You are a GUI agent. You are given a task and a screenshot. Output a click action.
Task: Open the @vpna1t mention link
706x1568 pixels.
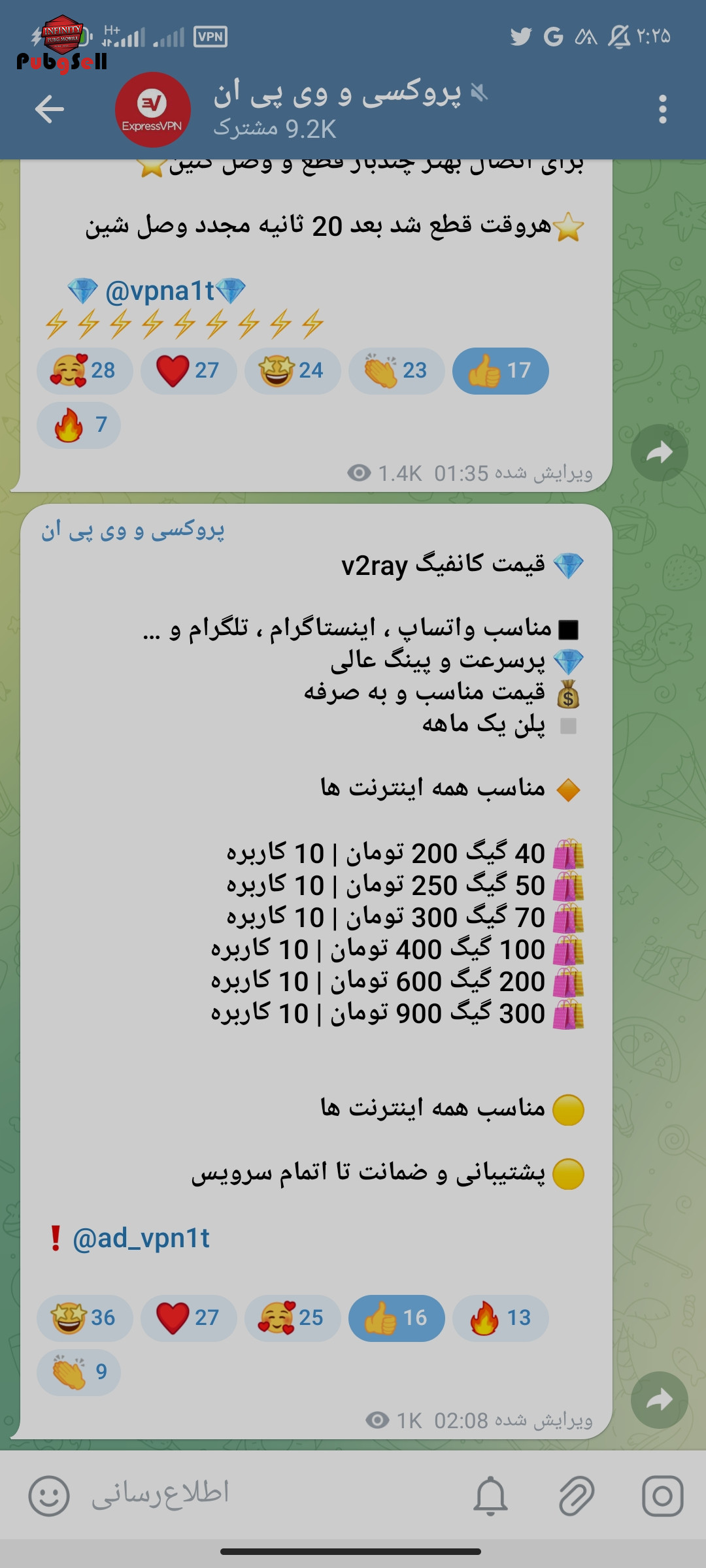[160, 291]
